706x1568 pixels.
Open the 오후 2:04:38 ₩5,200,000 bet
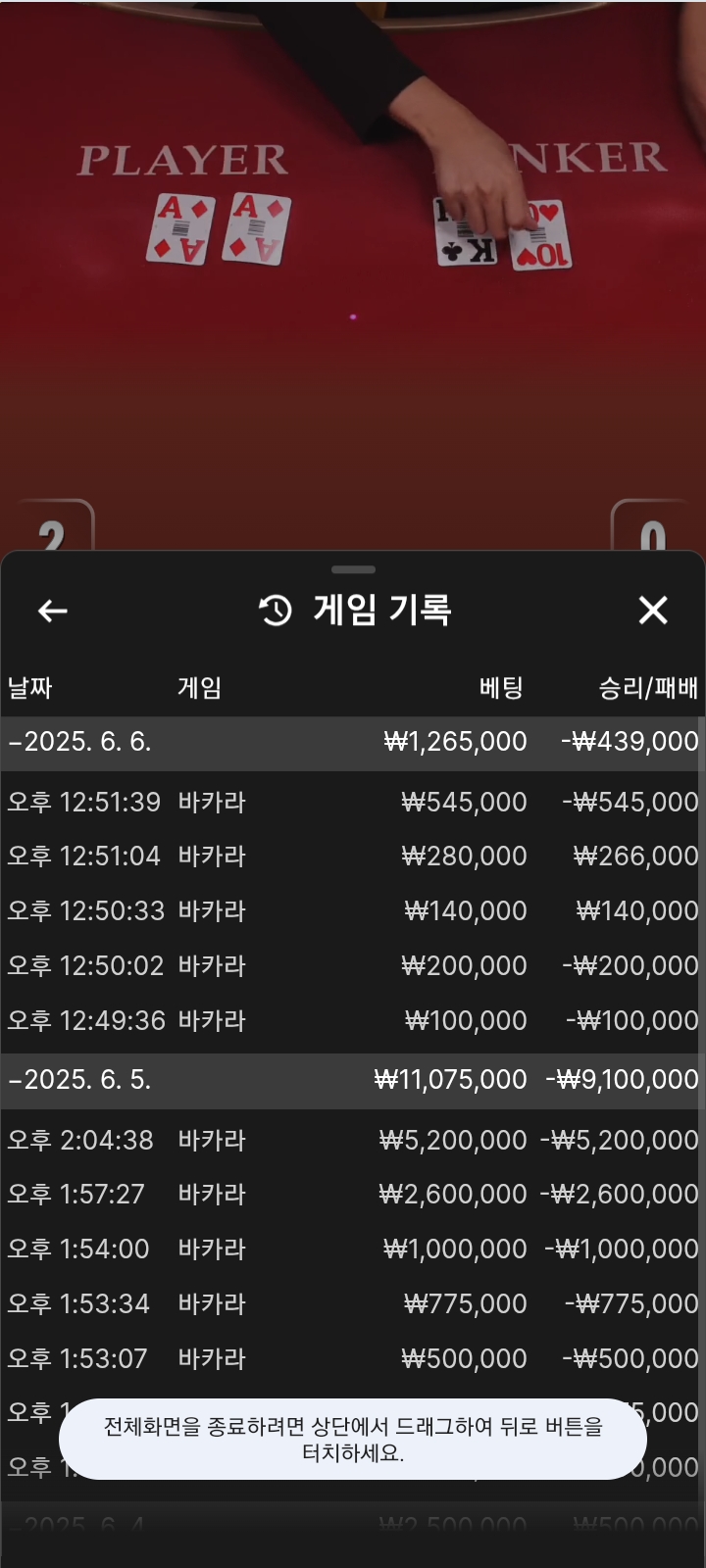[x=353, y=1140]
